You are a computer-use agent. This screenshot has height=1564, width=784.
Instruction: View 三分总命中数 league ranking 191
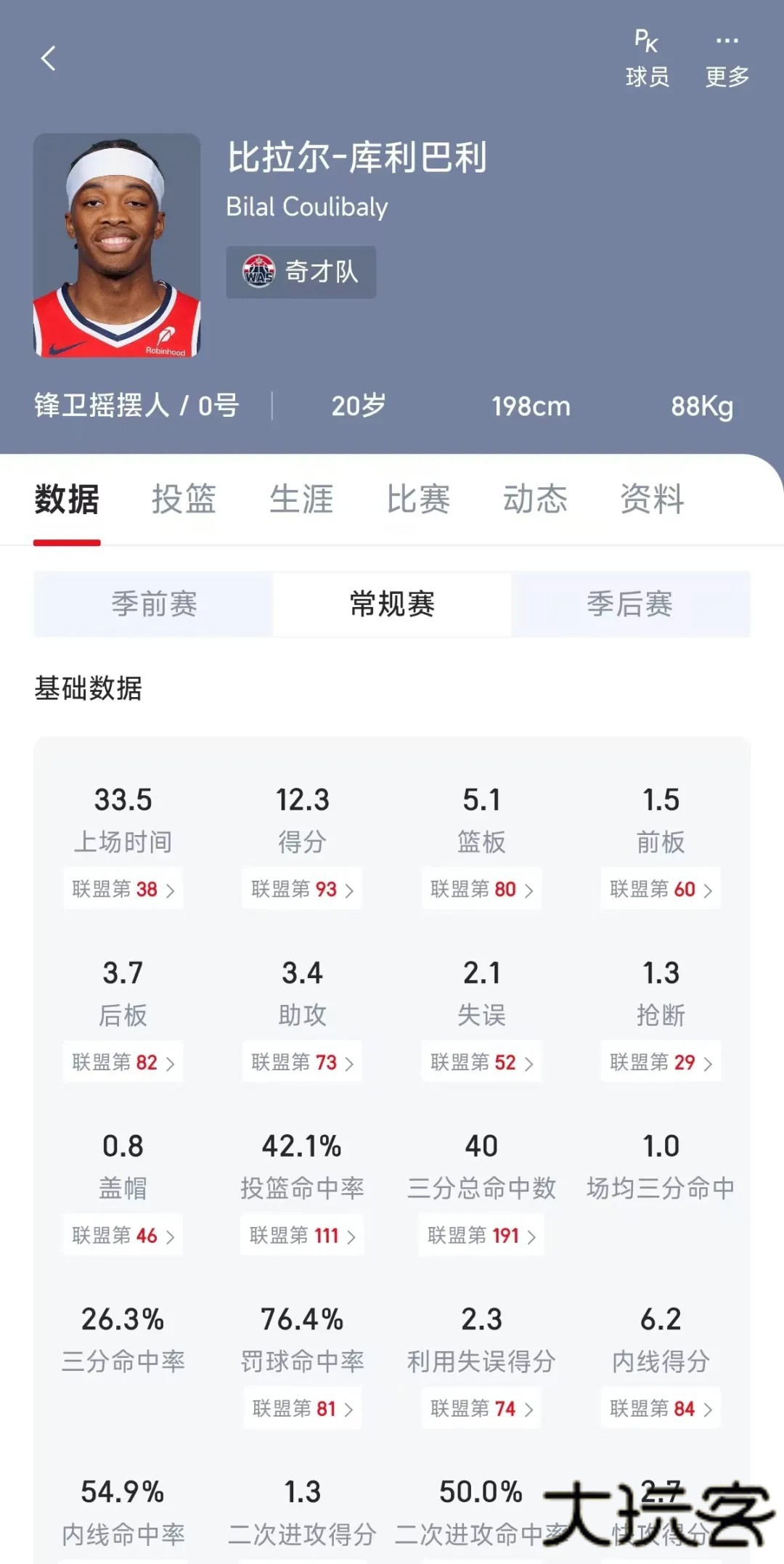pos(481,1235)
